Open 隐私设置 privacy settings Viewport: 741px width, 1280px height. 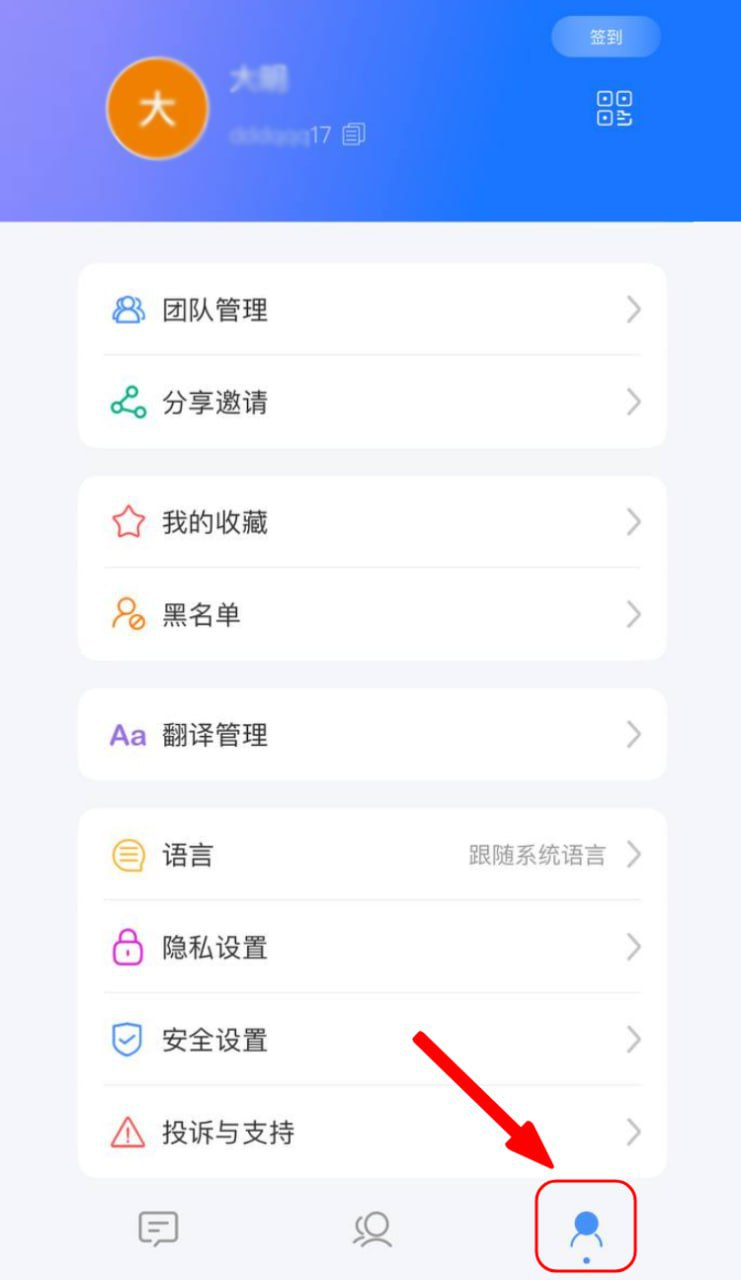click(372, 947)
